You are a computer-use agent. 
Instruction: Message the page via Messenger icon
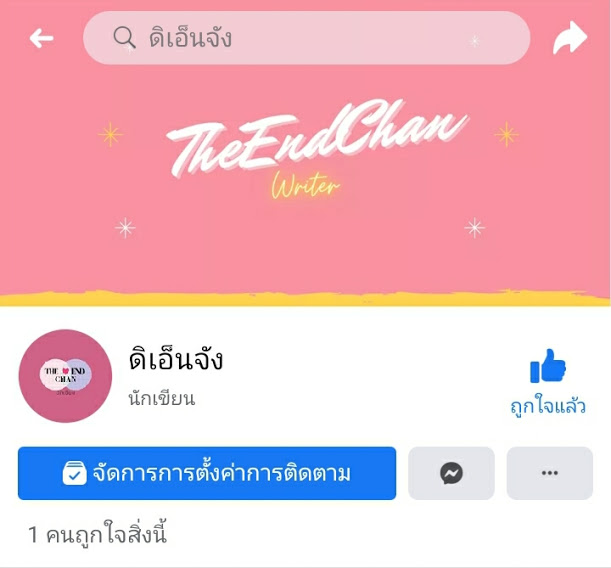[x=451, y=473]
